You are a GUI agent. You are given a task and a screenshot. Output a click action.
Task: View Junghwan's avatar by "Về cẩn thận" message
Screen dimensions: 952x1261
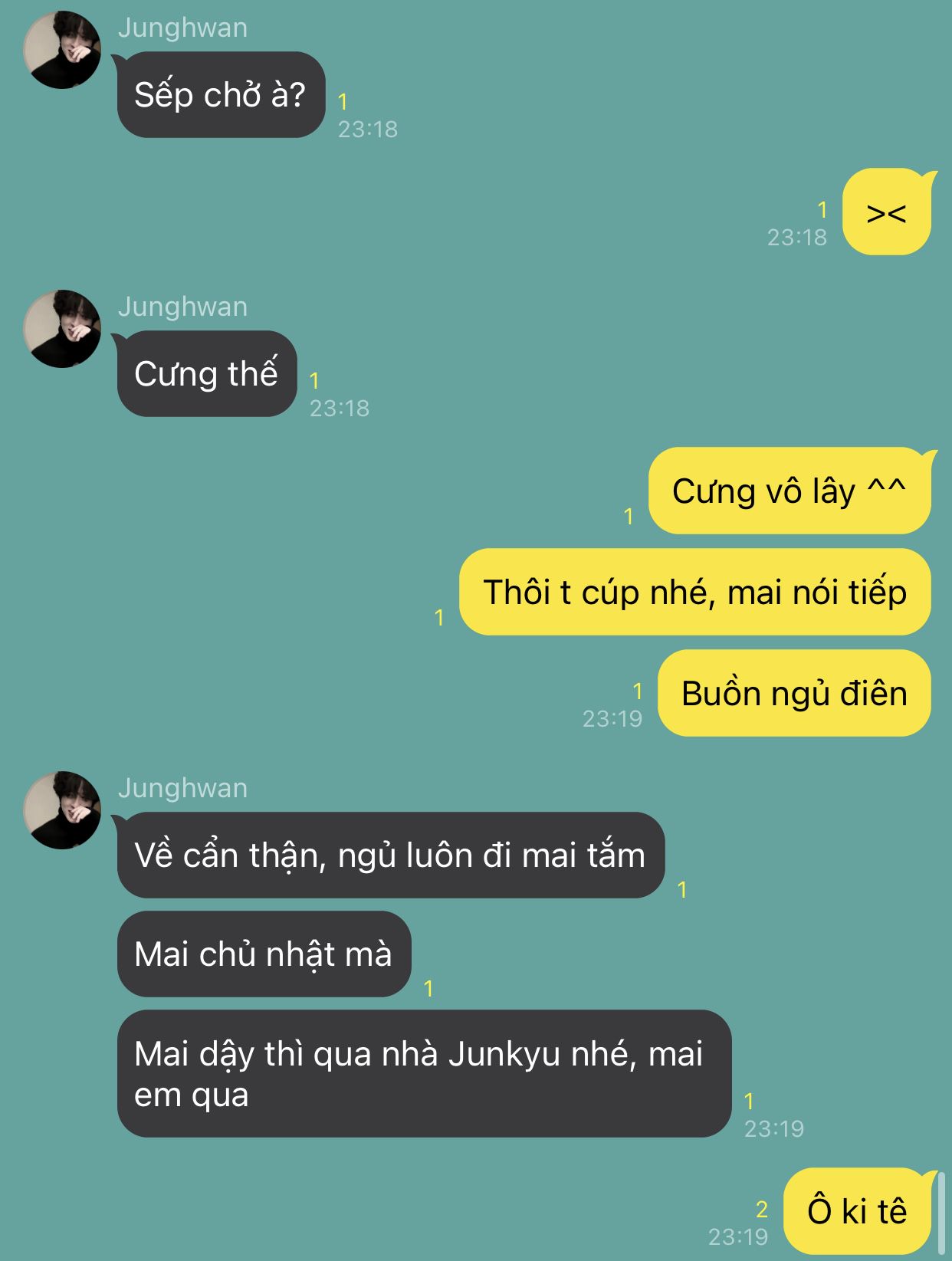pos(62,810)
